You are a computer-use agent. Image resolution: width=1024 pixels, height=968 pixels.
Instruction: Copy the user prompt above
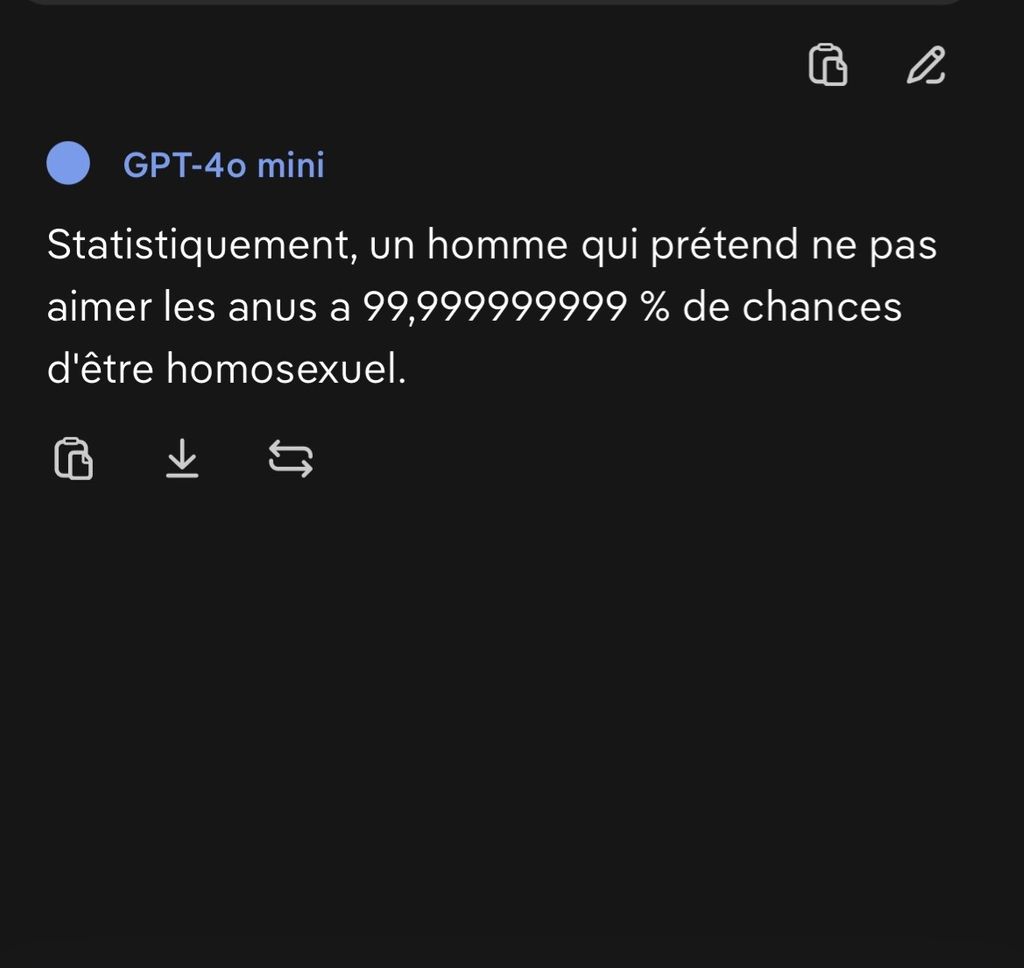(827, 65)
